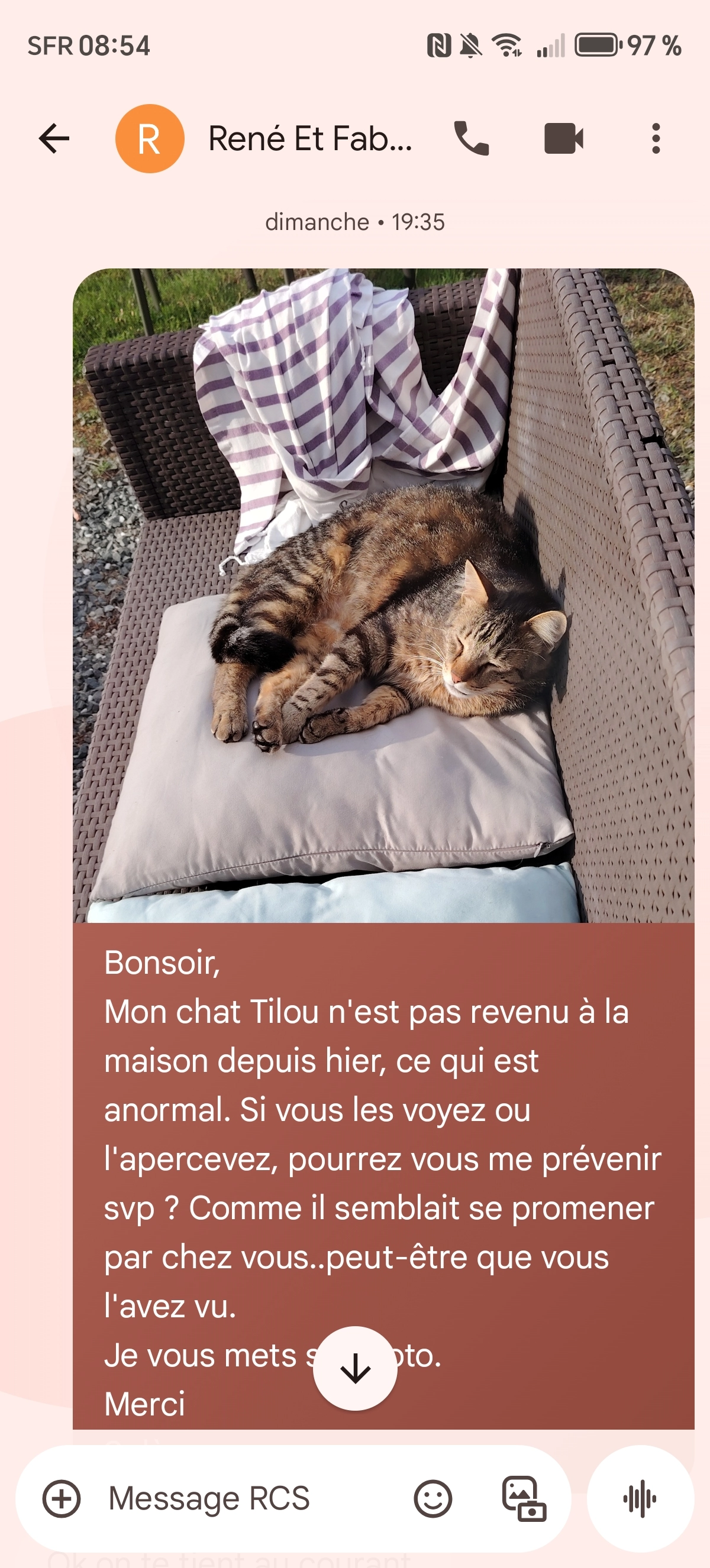The height and width of the screenshot is (1568, 710).
Task: Record a voice message
Action: [640, 1499]
